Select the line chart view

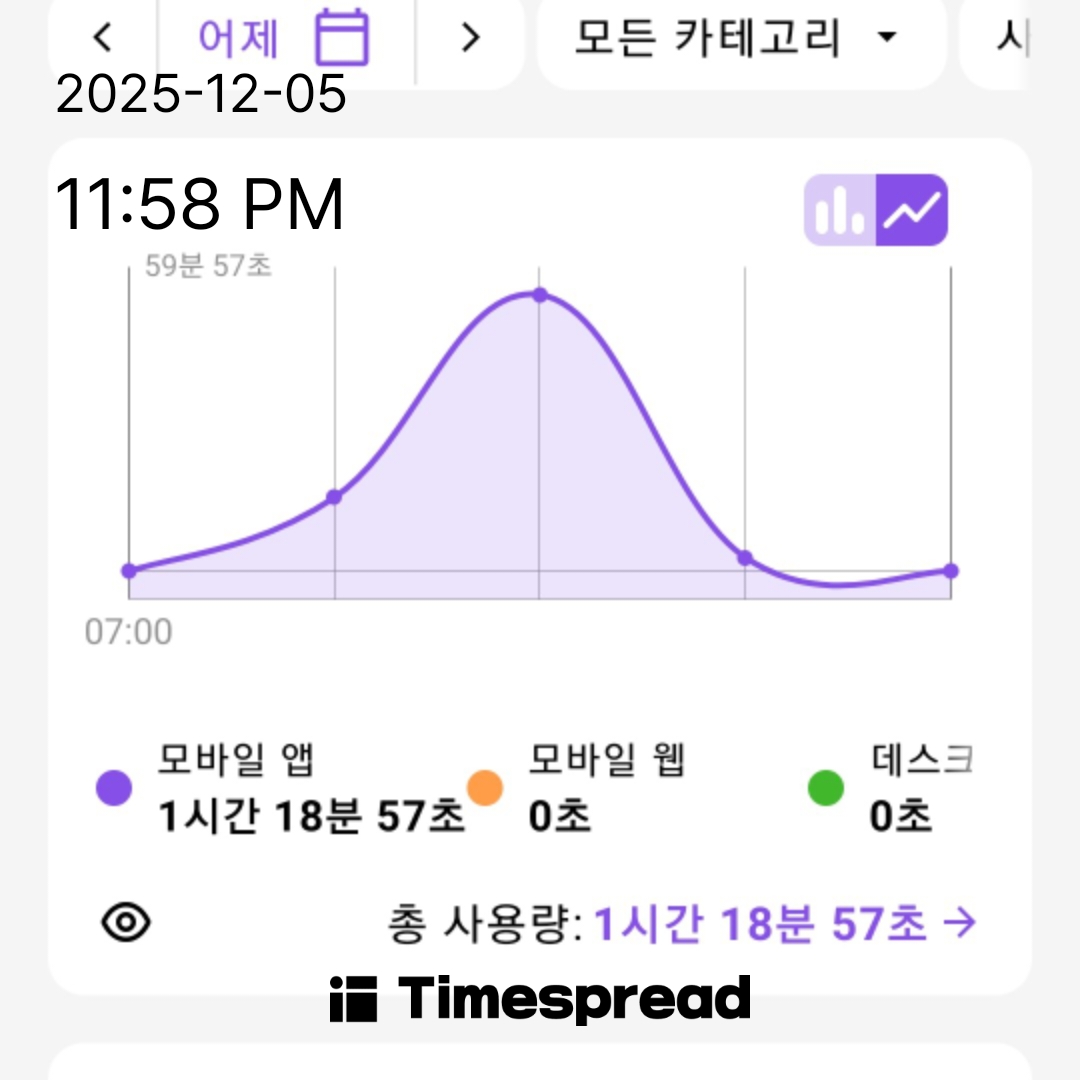(912, 210)
